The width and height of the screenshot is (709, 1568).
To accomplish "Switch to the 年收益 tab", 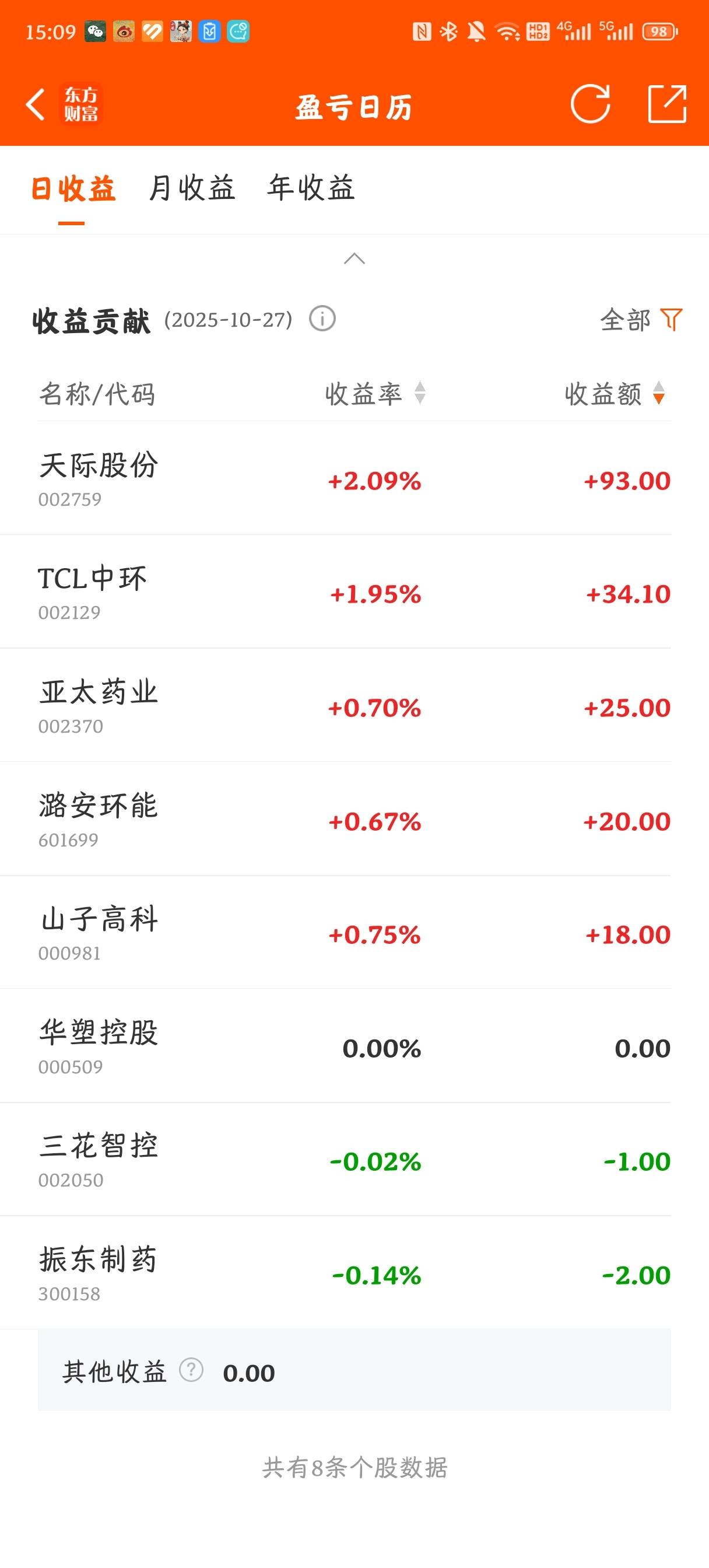I will pos(311,187).
